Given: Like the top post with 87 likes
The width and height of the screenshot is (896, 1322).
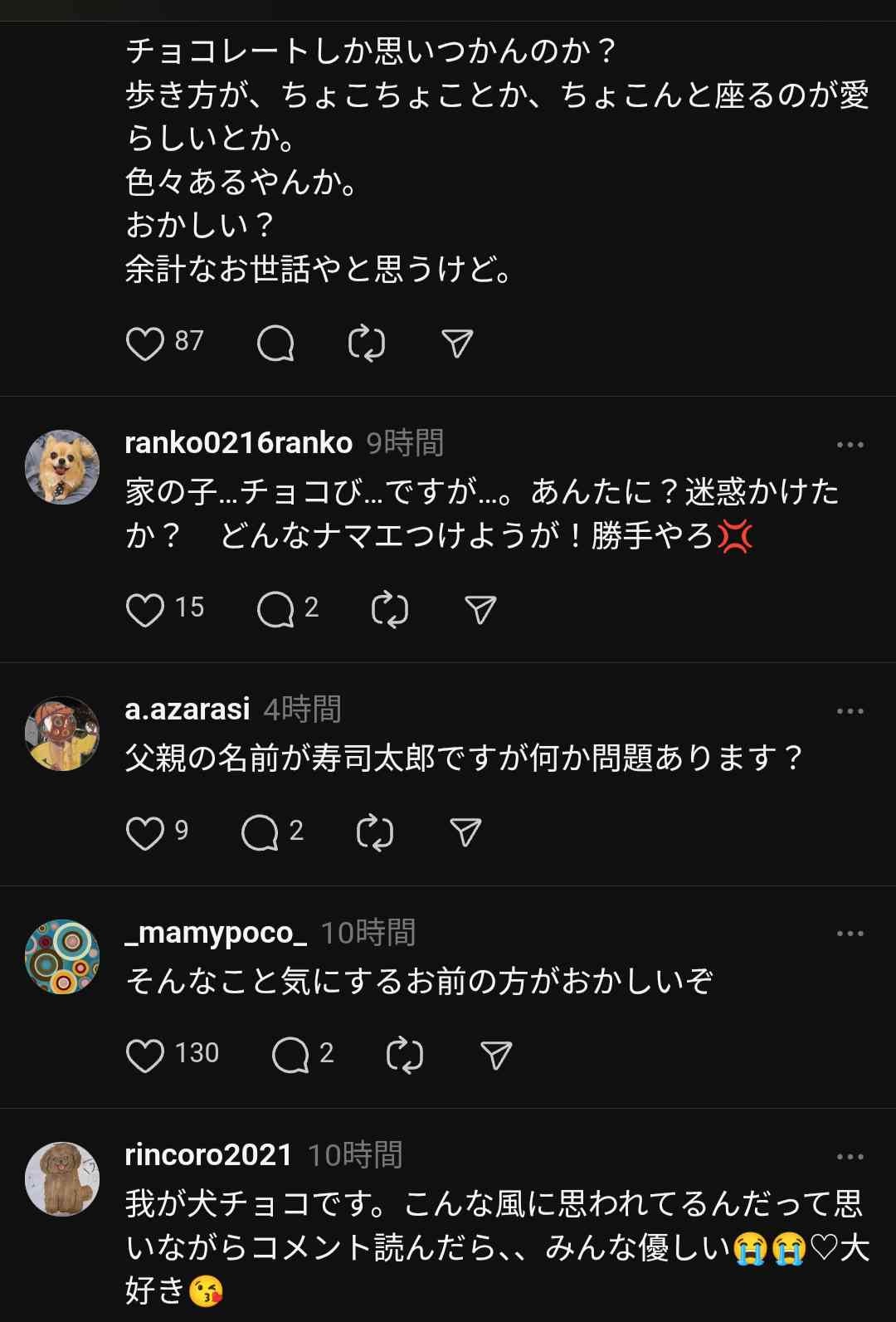Looking at the screenshot, I should pyautogui.click(x=144, y=343).
